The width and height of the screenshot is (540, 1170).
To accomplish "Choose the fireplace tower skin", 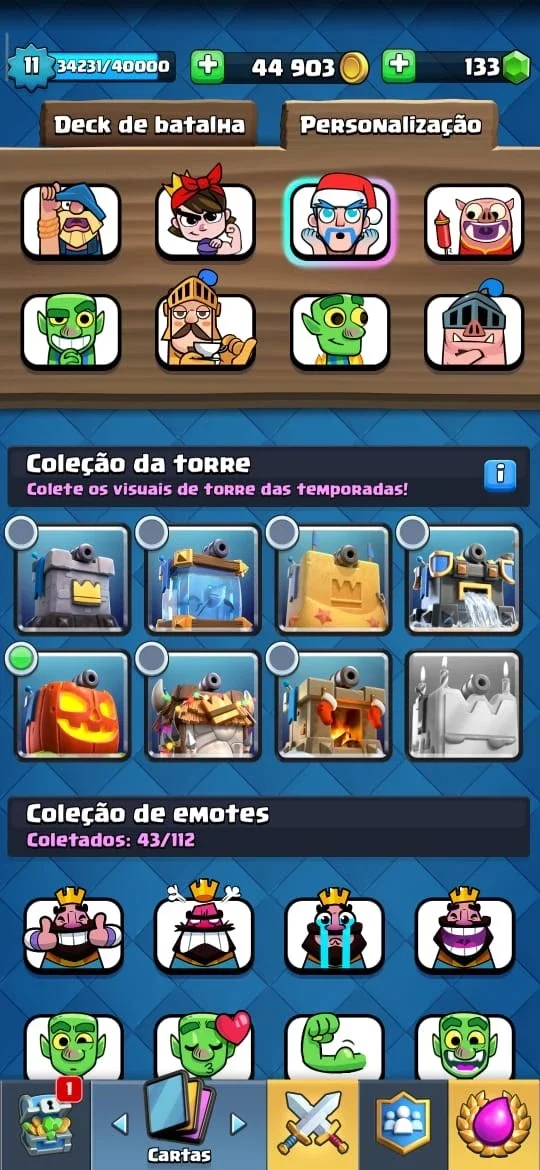I will [333, 705].
